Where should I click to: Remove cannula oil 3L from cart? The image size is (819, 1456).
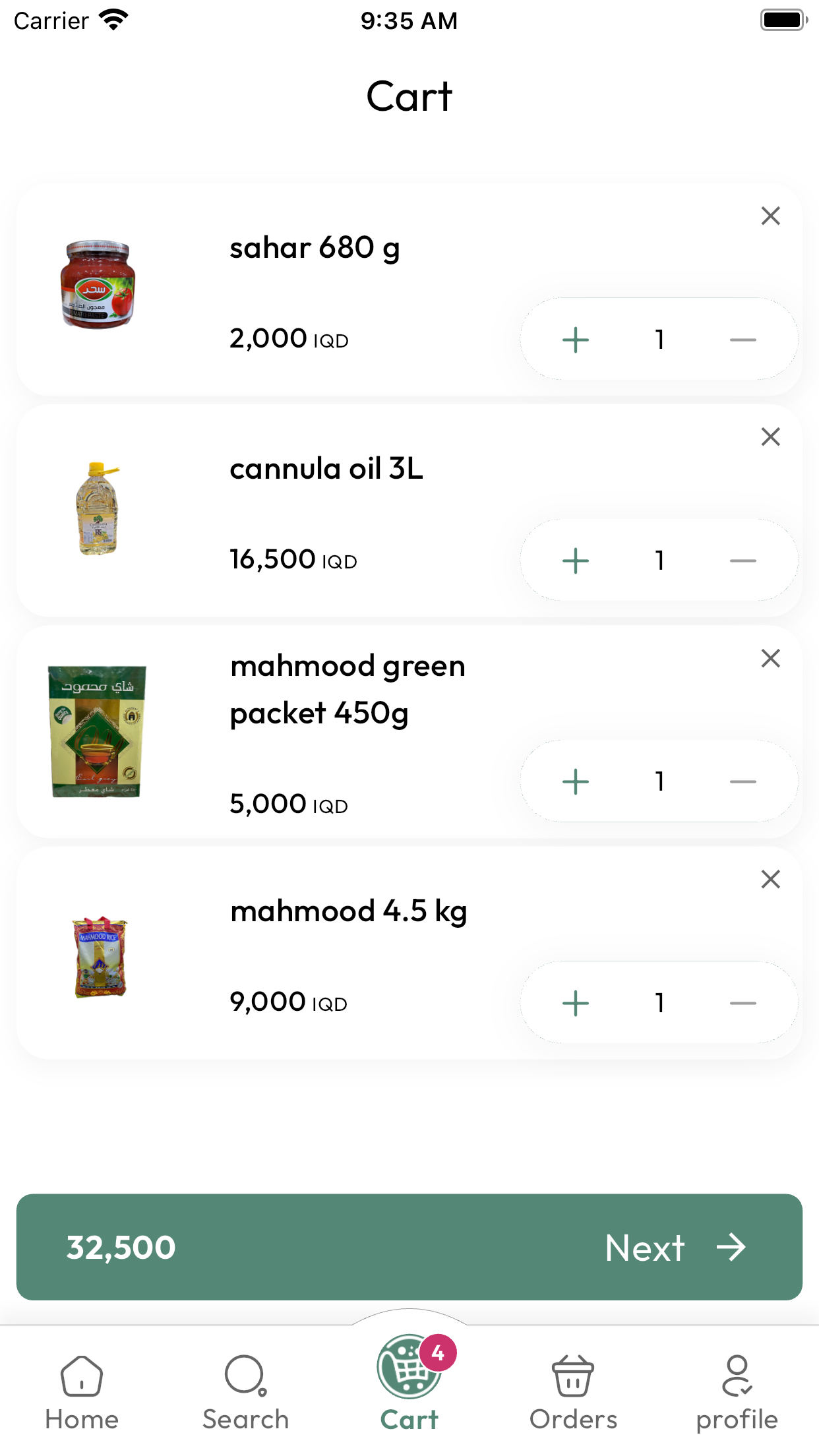(770, 437)
